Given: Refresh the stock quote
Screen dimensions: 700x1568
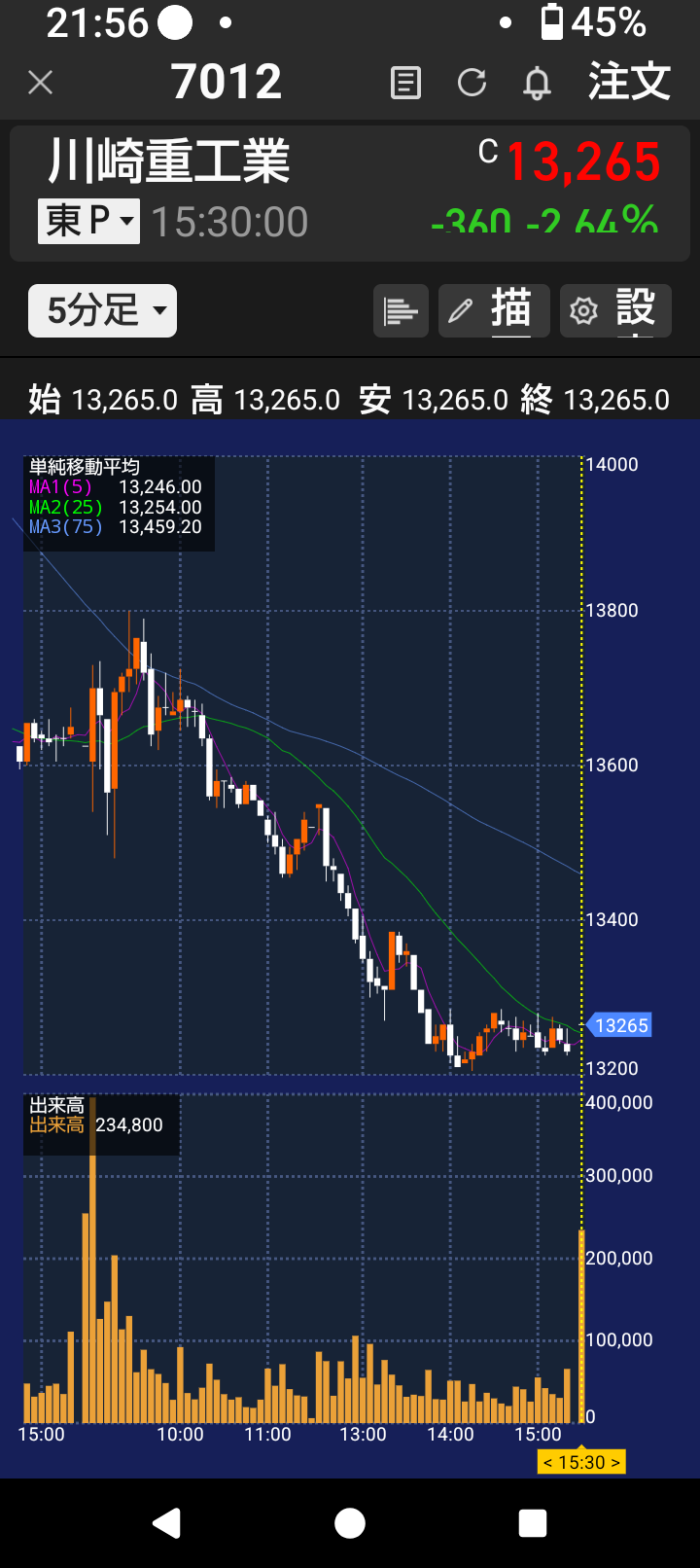Looking at the screenshot, I should [472, 83].
